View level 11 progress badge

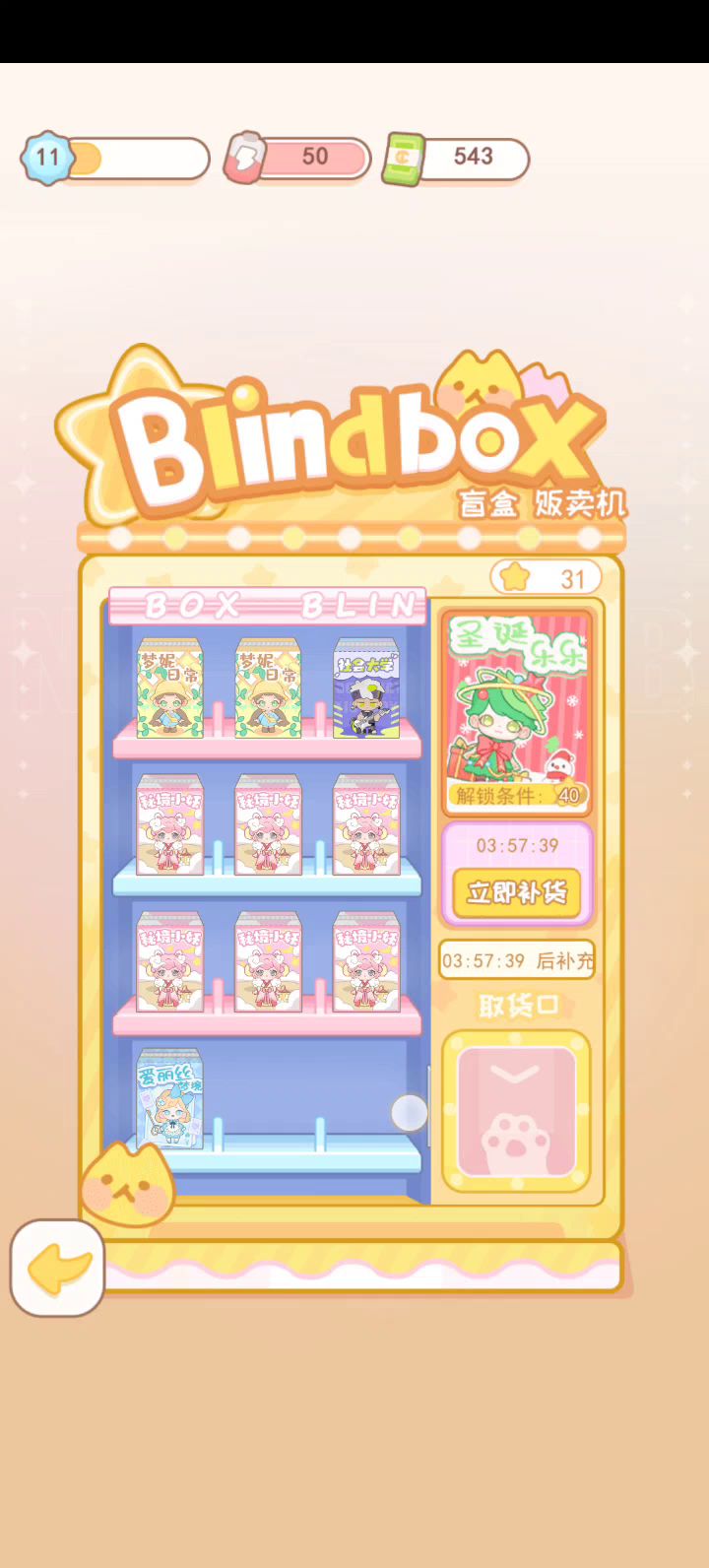point(48,158)
